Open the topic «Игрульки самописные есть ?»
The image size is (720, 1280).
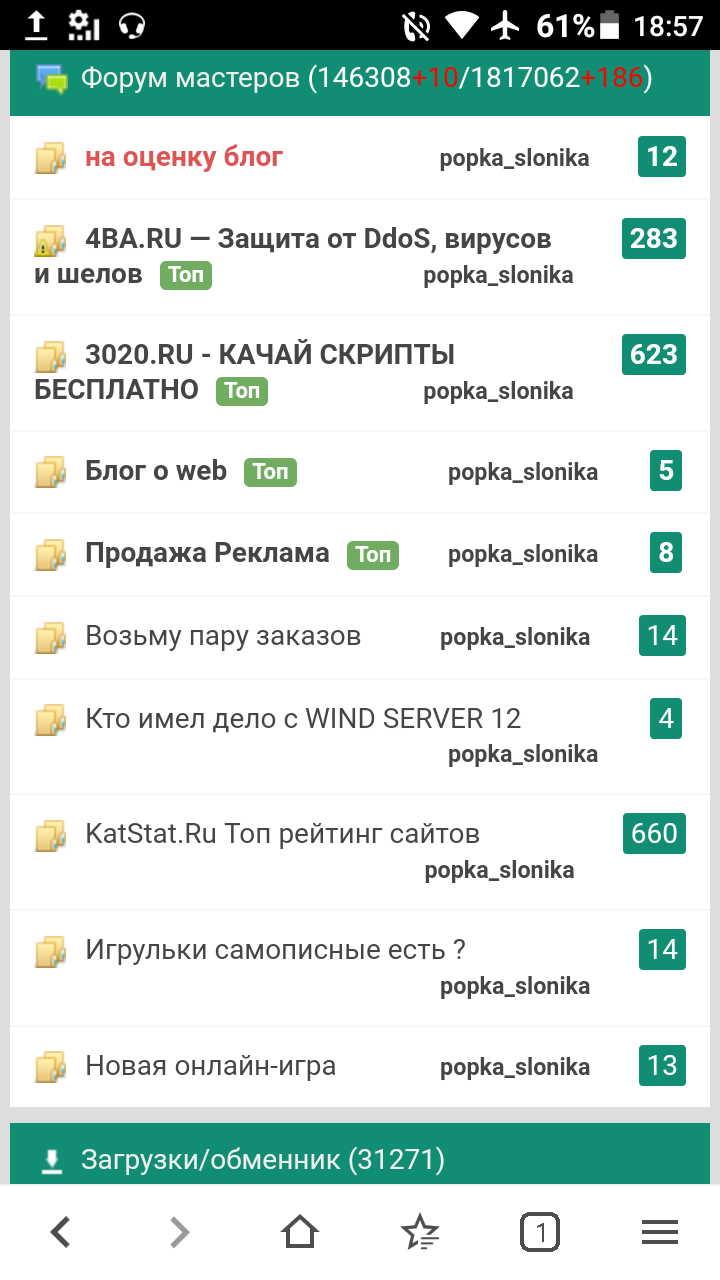tap(275, 949)
